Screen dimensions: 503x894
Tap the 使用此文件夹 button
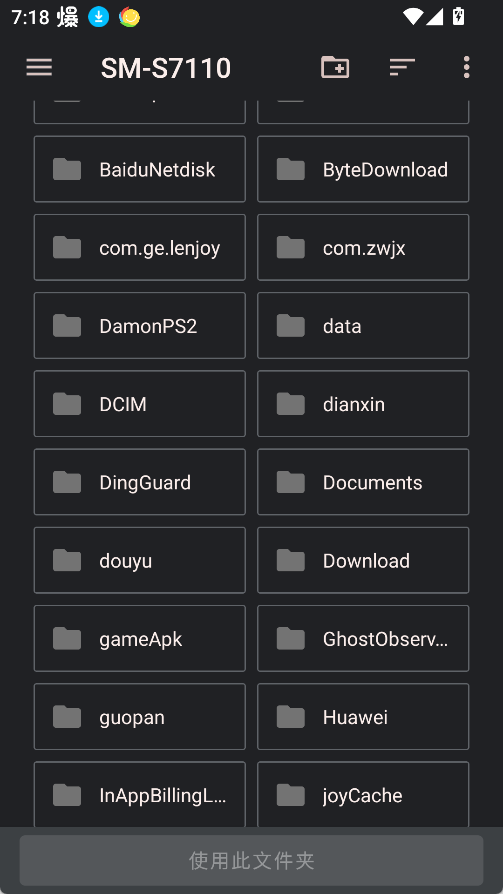[252, 860]
